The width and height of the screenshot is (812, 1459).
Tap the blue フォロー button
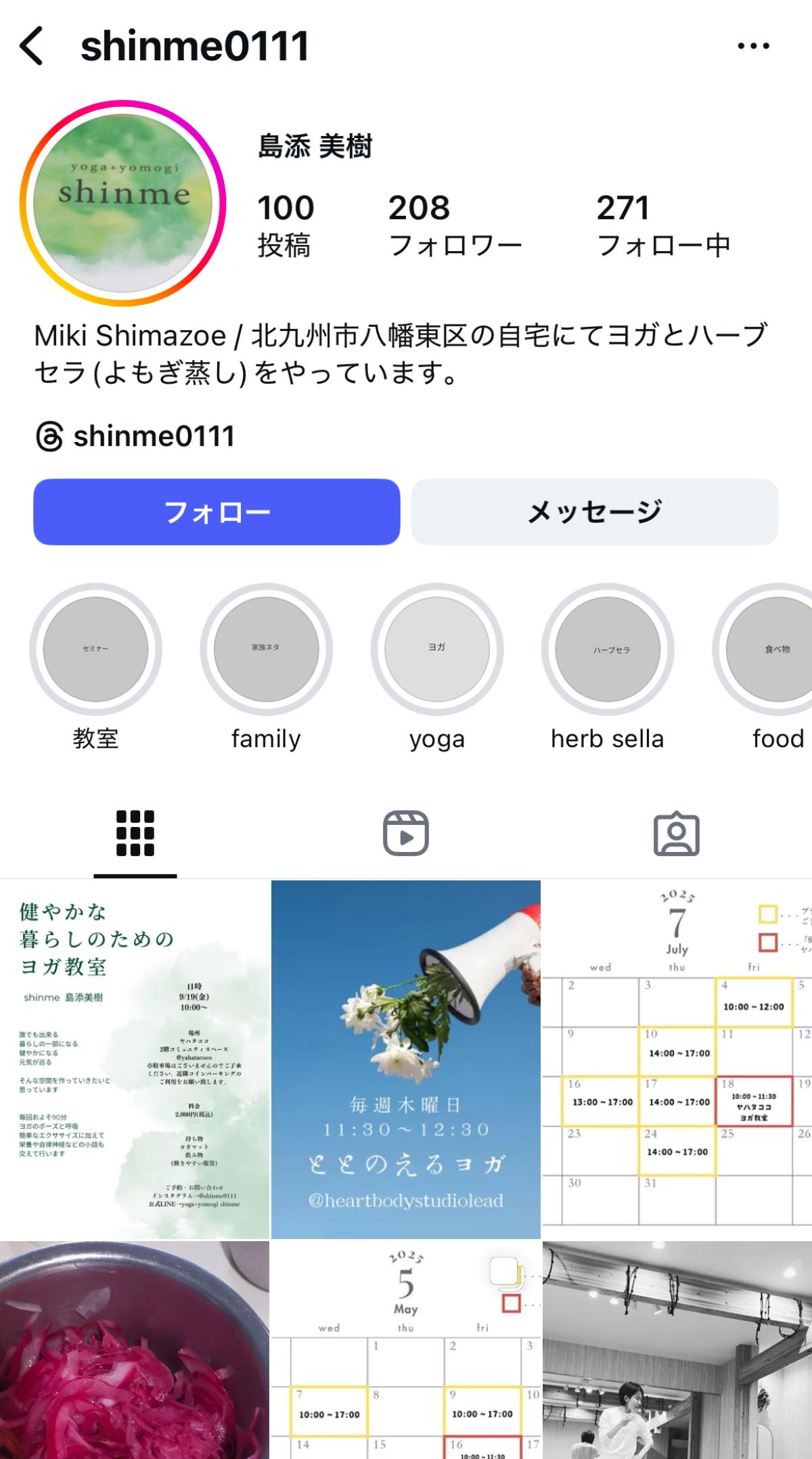217,512
